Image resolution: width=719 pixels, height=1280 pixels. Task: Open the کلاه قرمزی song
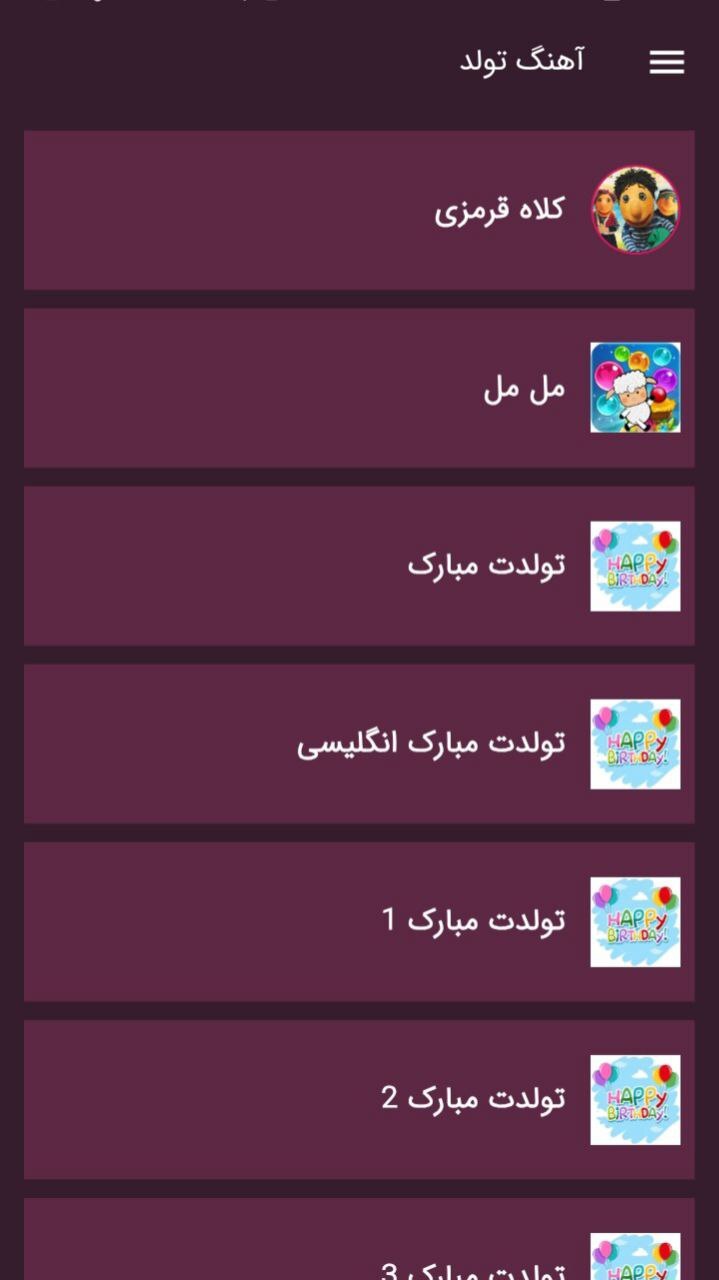pos(359,210)
